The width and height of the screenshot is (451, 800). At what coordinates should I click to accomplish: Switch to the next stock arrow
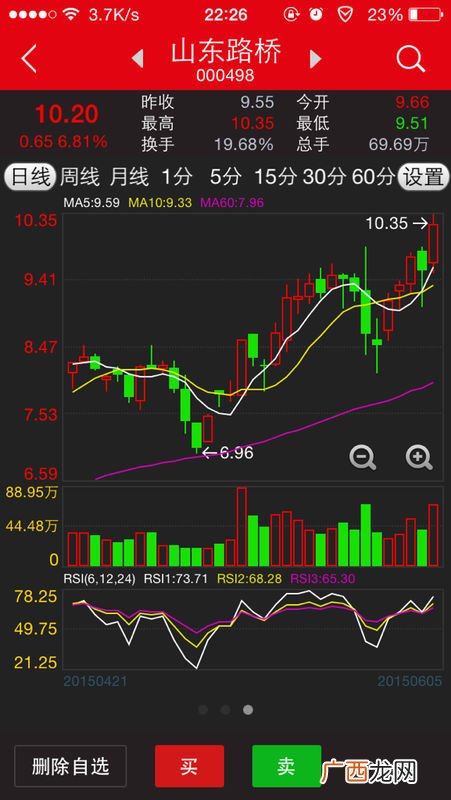click(x=316, y=59)
